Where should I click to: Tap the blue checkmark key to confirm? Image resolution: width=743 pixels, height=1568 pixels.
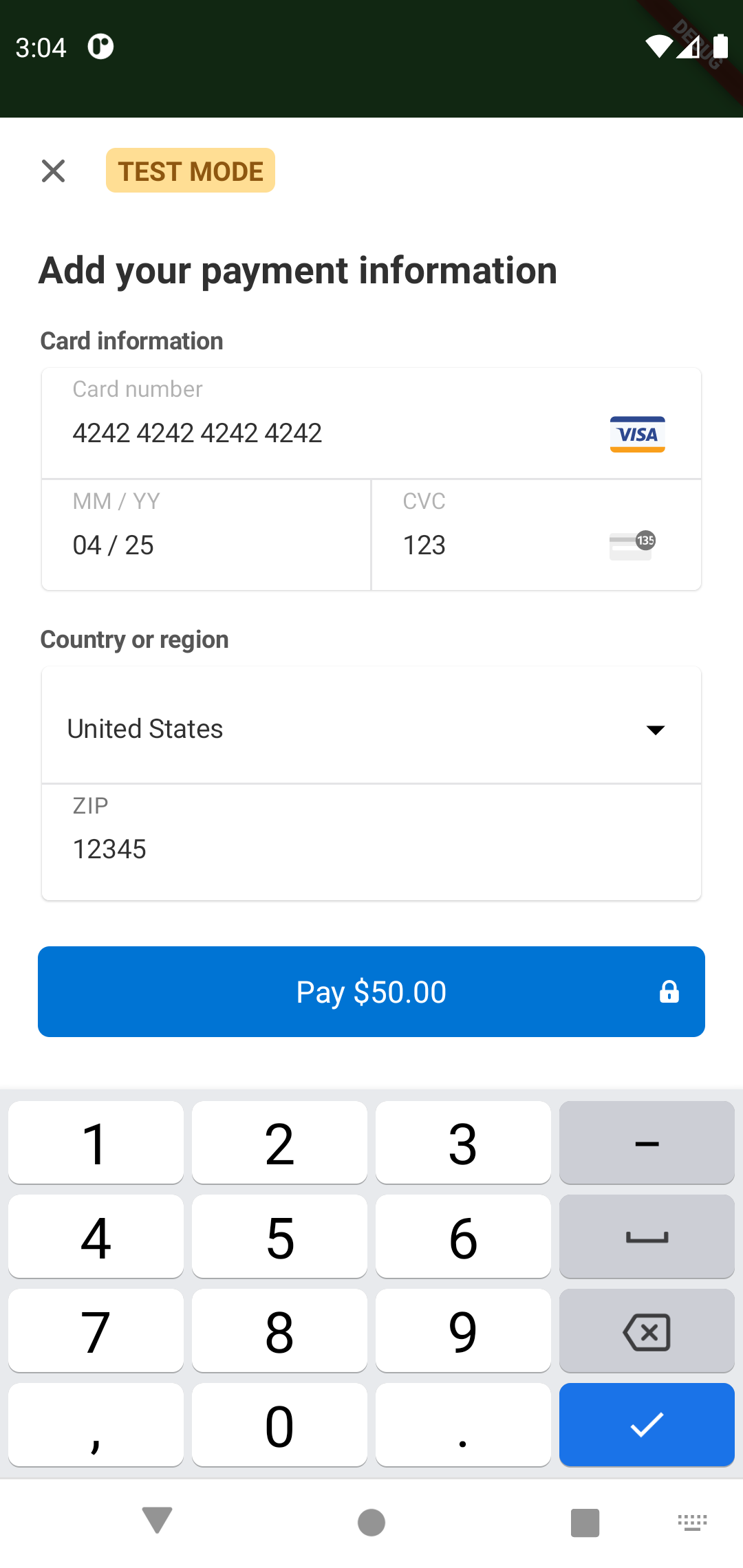647,1424
